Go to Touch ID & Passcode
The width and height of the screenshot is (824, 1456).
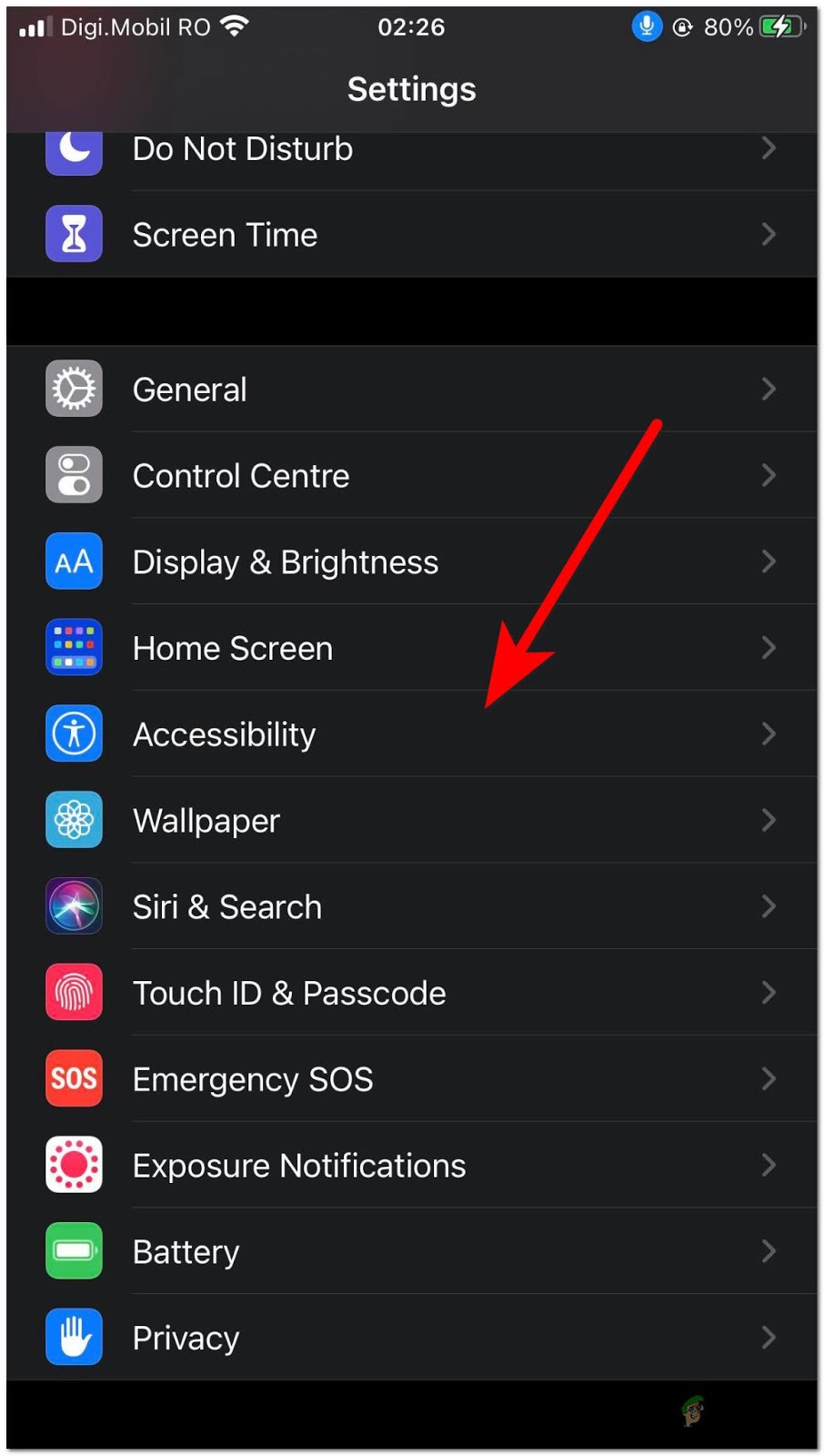click(x=411, y=993)
